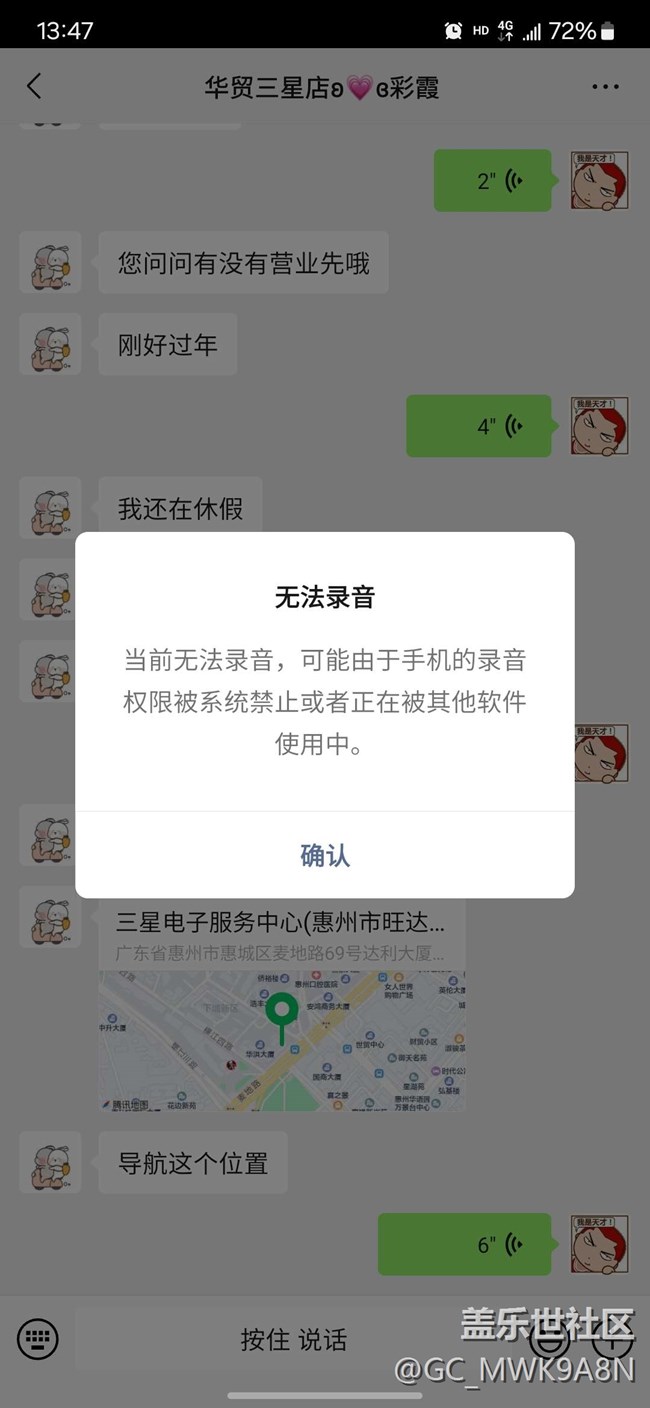
Task: Switch to keyboard input
Action: coord(38,1339)
